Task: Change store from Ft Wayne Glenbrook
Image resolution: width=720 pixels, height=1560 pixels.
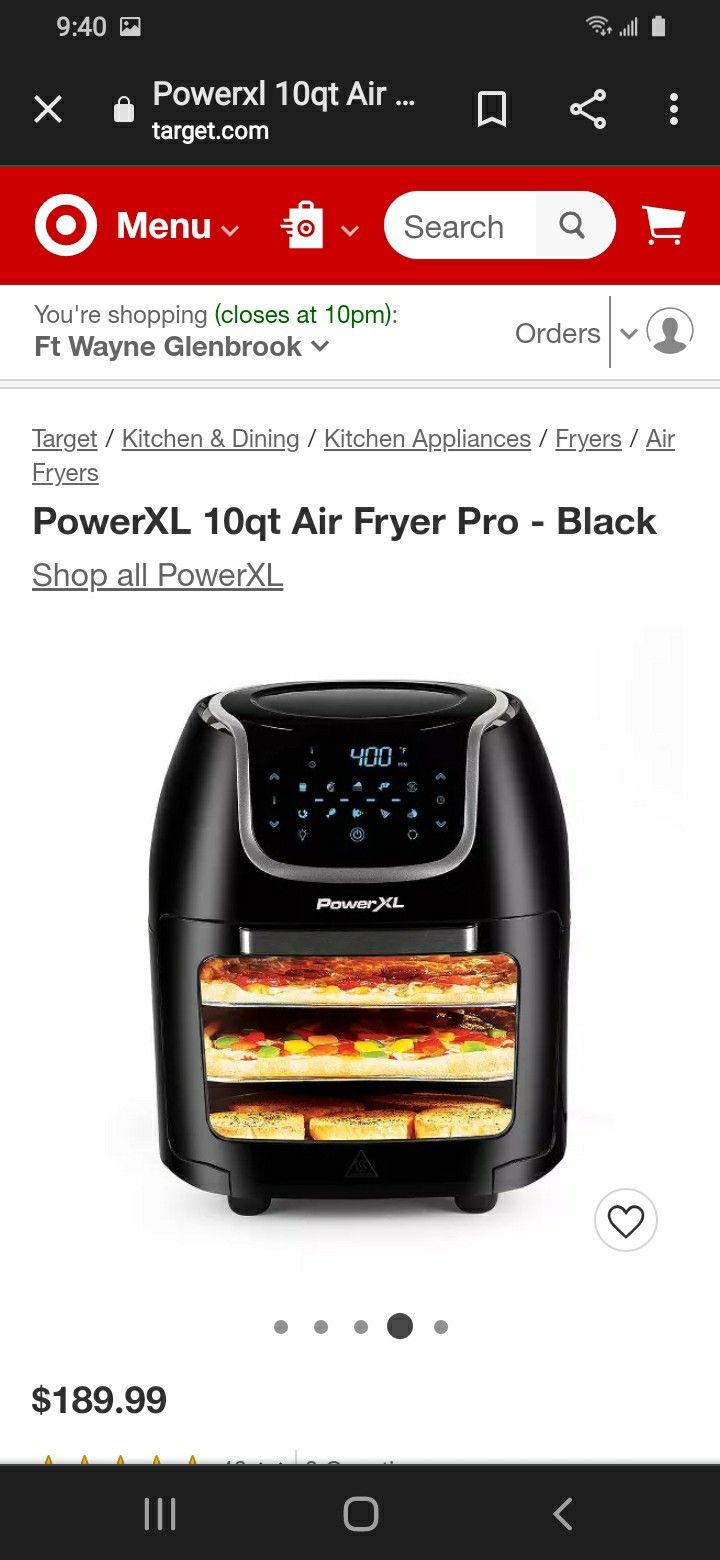Action: [x=181, y=347]
